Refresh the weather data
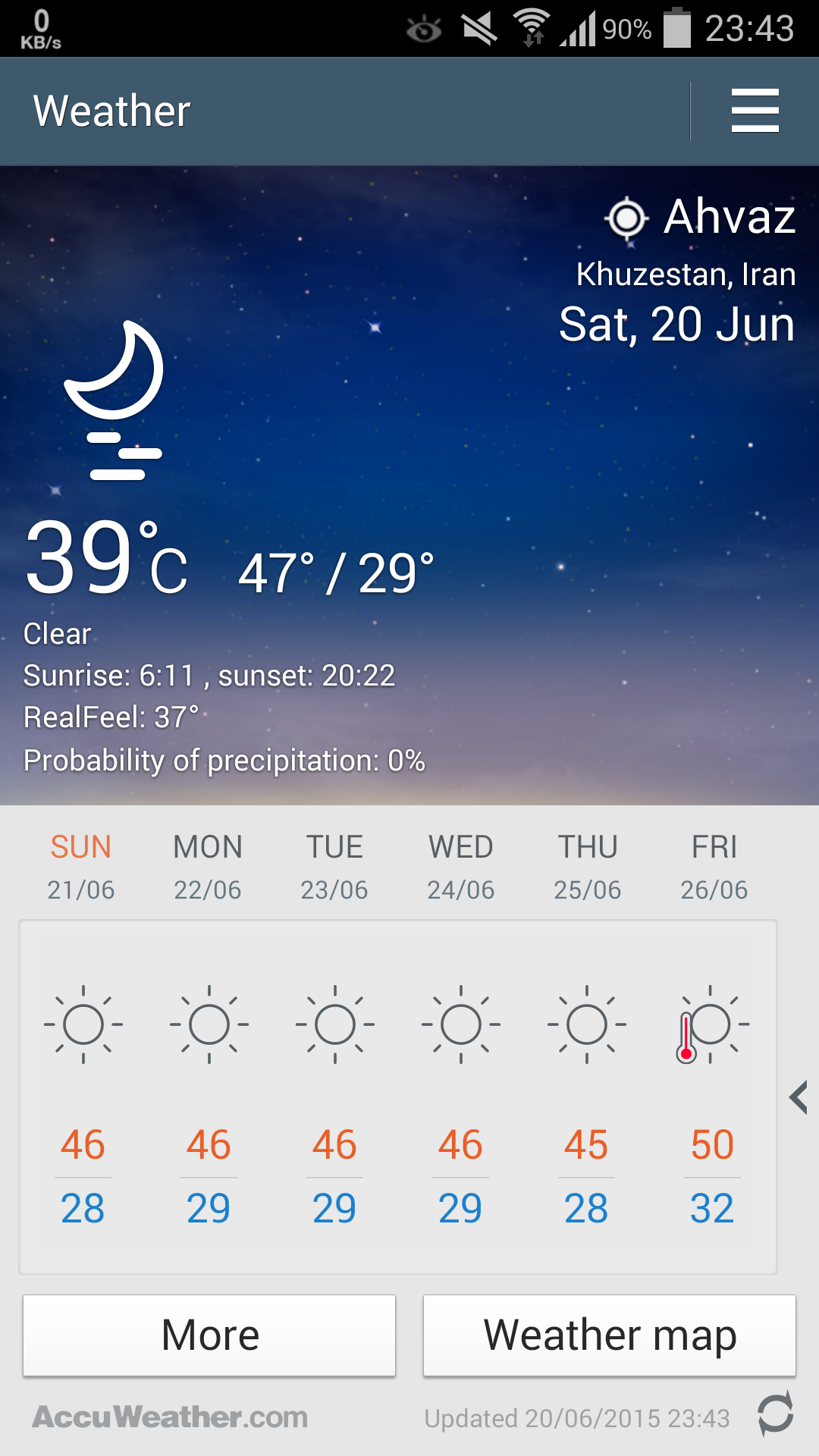Viewport: 819px width, 1456px height. coord(775,1414)
